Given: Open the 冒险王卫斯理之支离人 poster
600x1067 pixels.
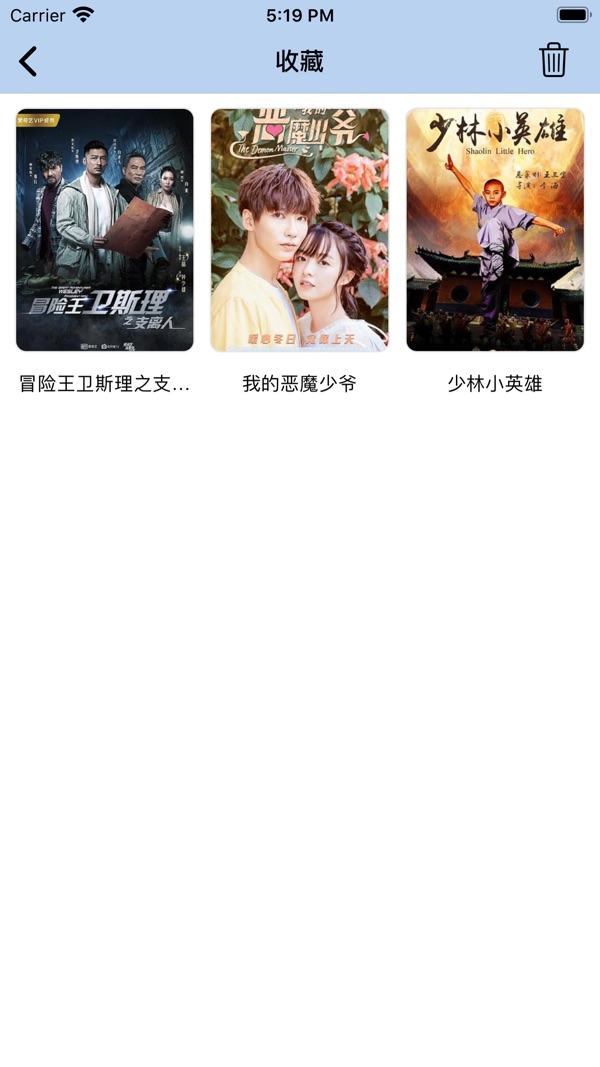Looking at the screenshot, I should pyautogui.click(x=105, y=230).
